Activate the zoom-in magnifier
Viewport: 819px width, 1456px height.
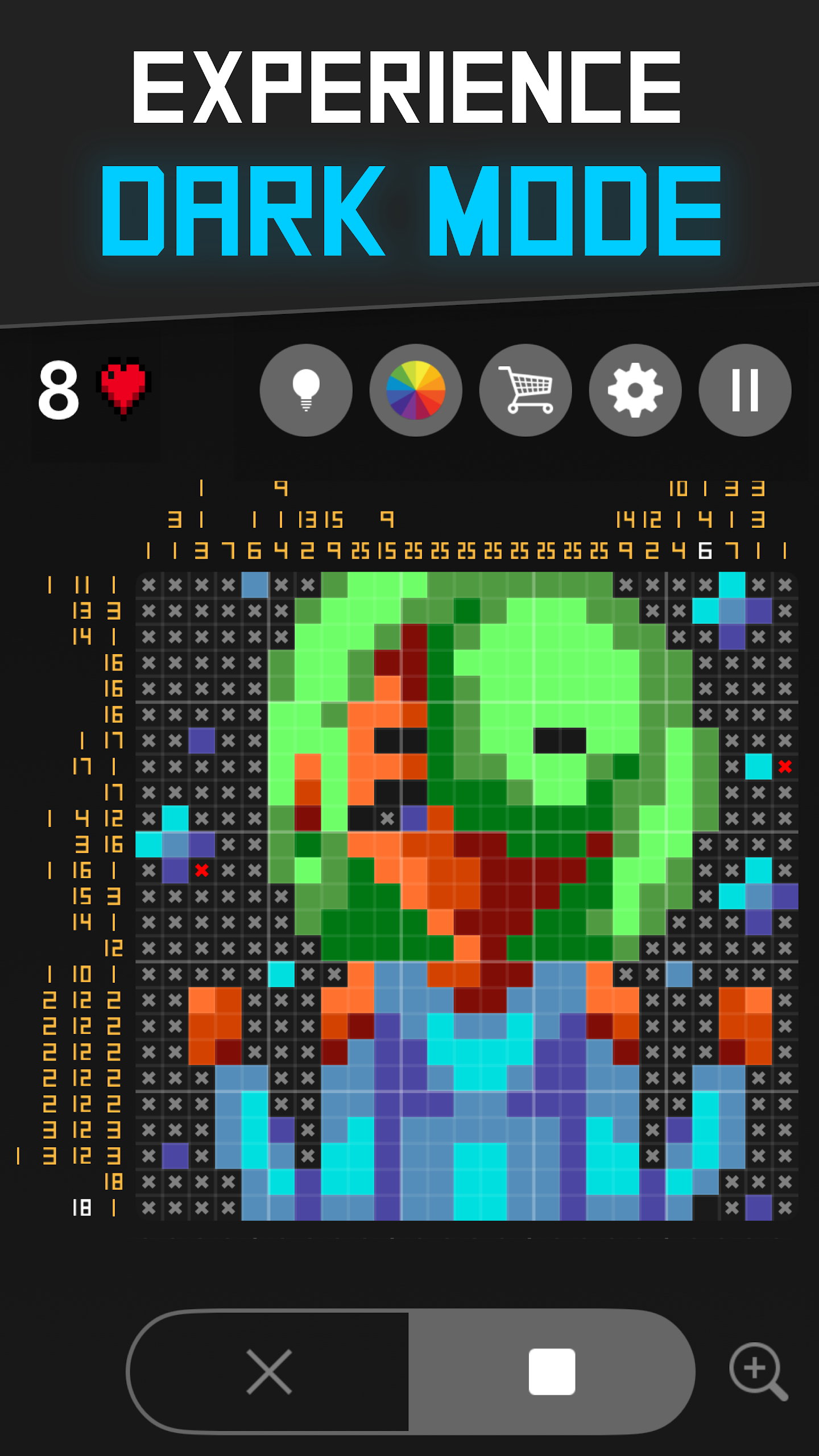pyautogui.click(x=754, y=1368)
